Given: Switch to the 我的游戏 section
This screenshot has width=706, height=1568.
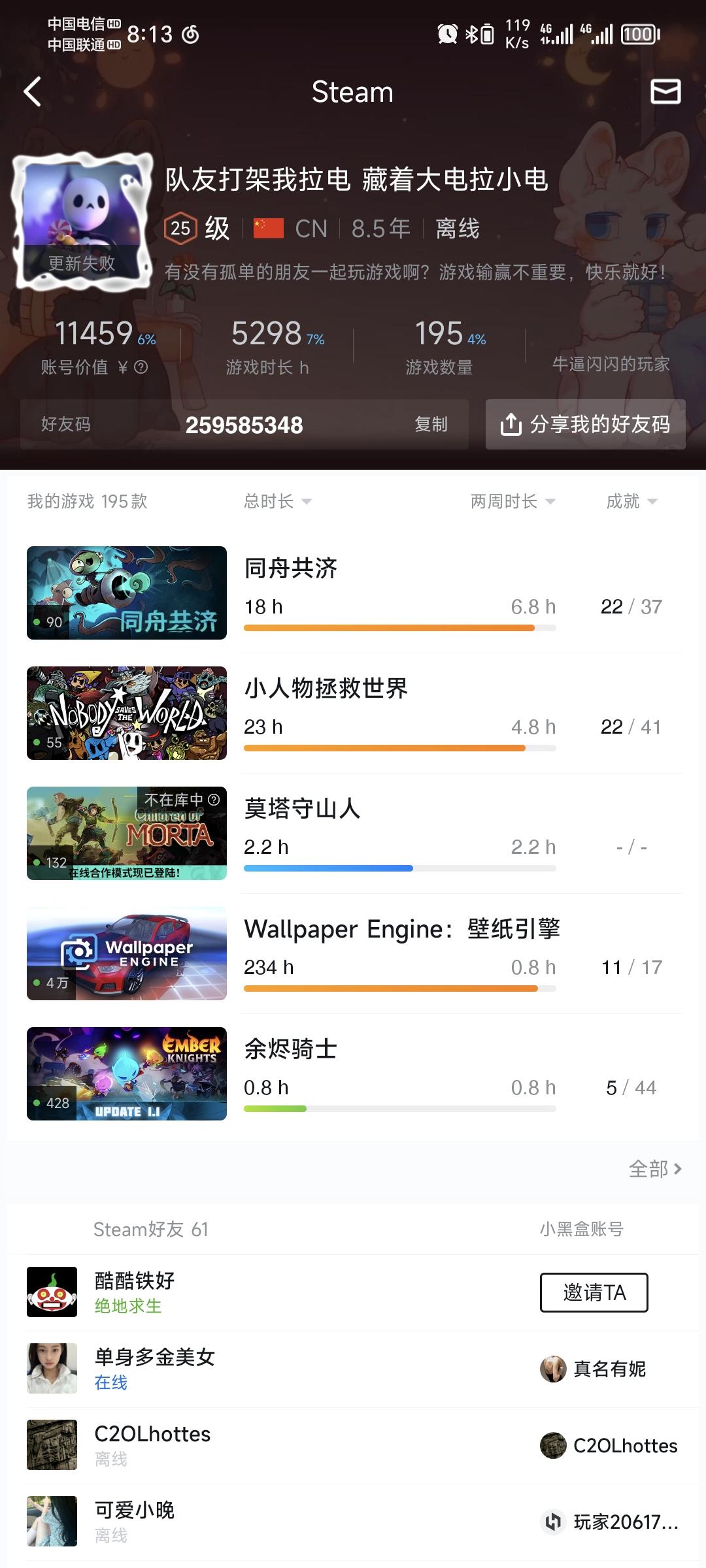Looking at the screenshot, I should pyautogui.click(x=85, y=502).
